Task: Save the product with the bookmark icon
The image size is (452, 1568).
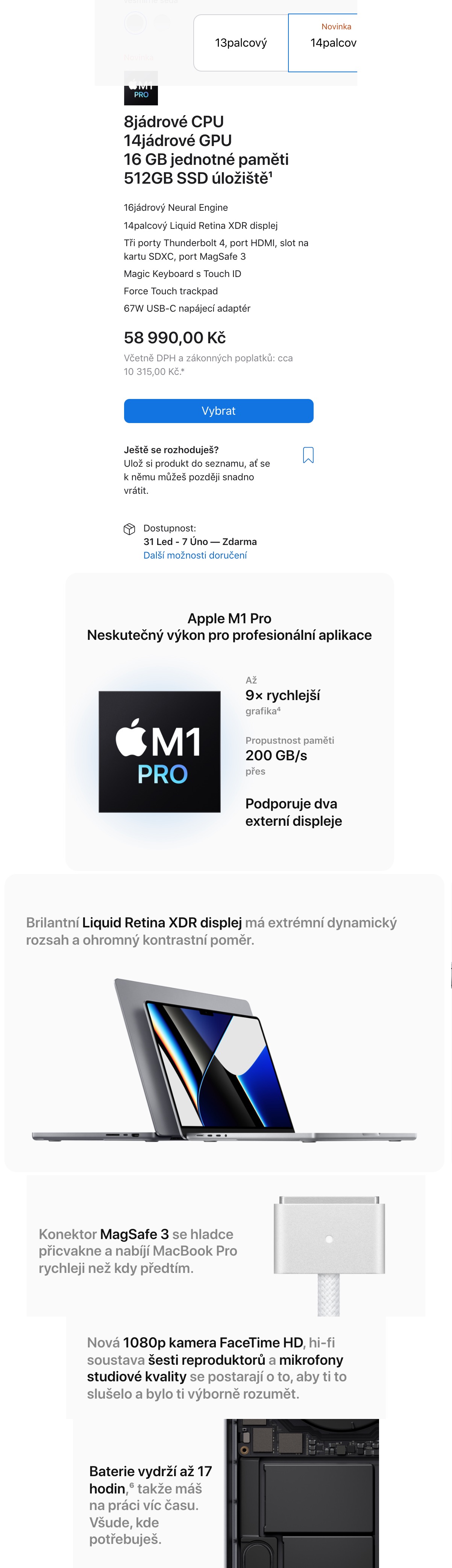Action: 308,455
